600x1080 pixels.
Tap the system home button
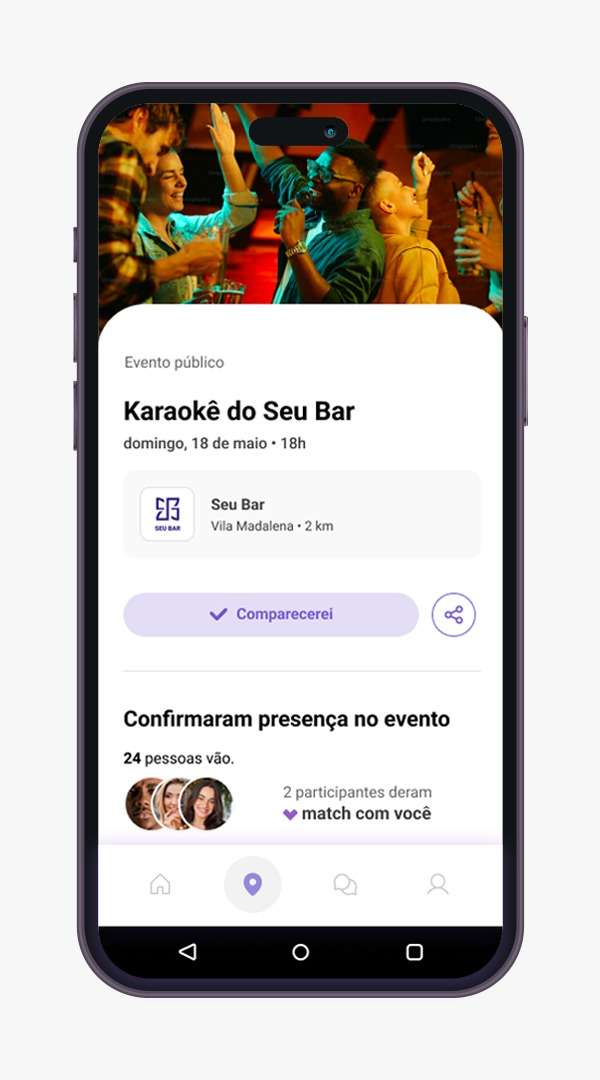(x=300, y=952)
